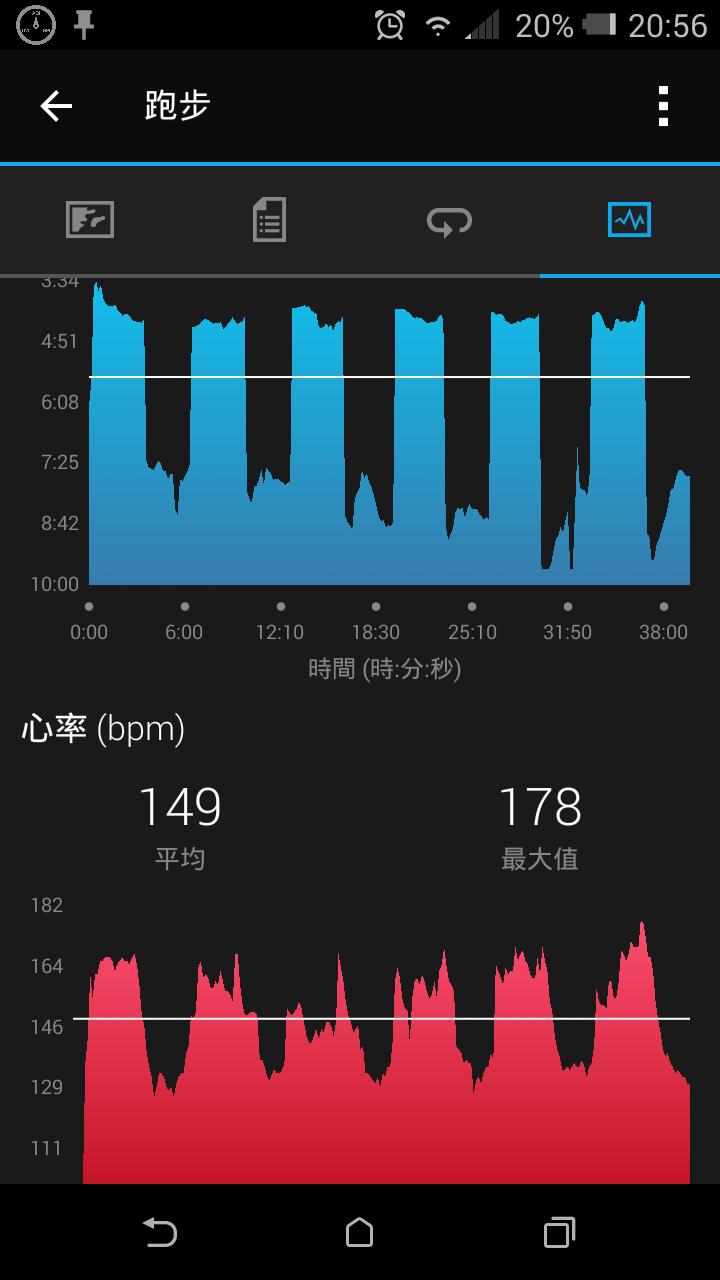720x1280 pixels.
Task: Tap the system home button
Action: pyautogui.click(x=360, y=1233)
